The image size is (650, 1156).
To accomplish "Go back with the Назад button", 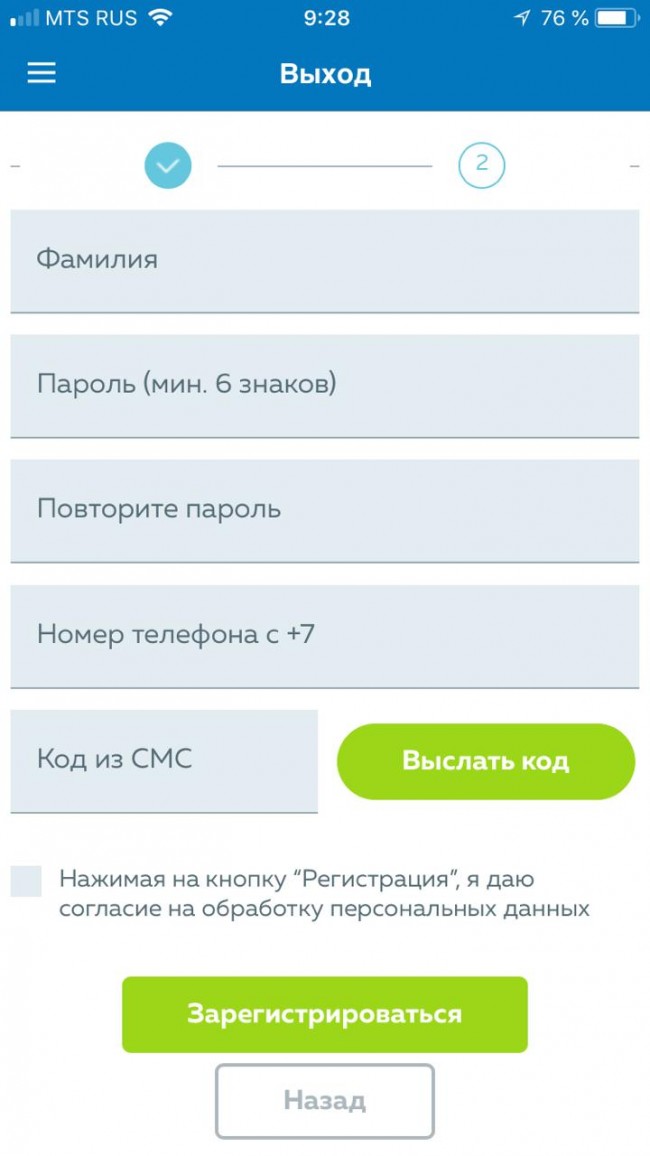I will pos(324,1101).
